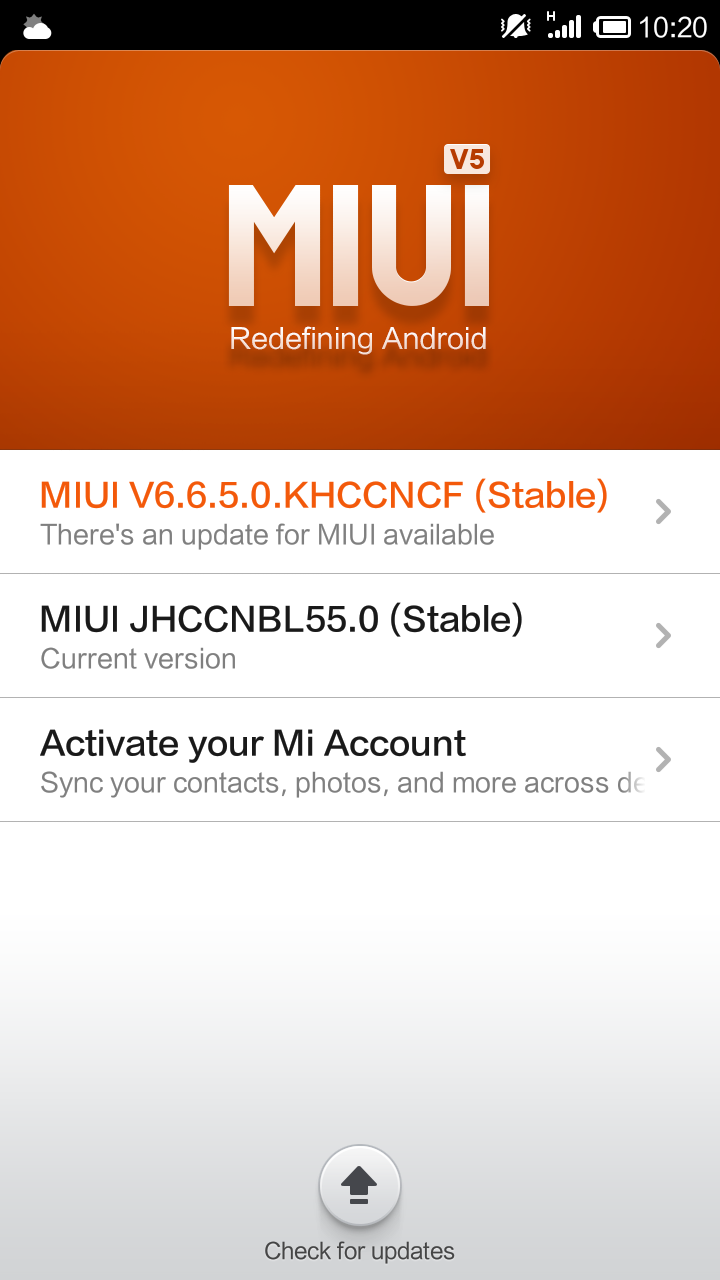720x1280 pixels.
Task: Tap the Check for updates button
Action: tap(360, 1187)
